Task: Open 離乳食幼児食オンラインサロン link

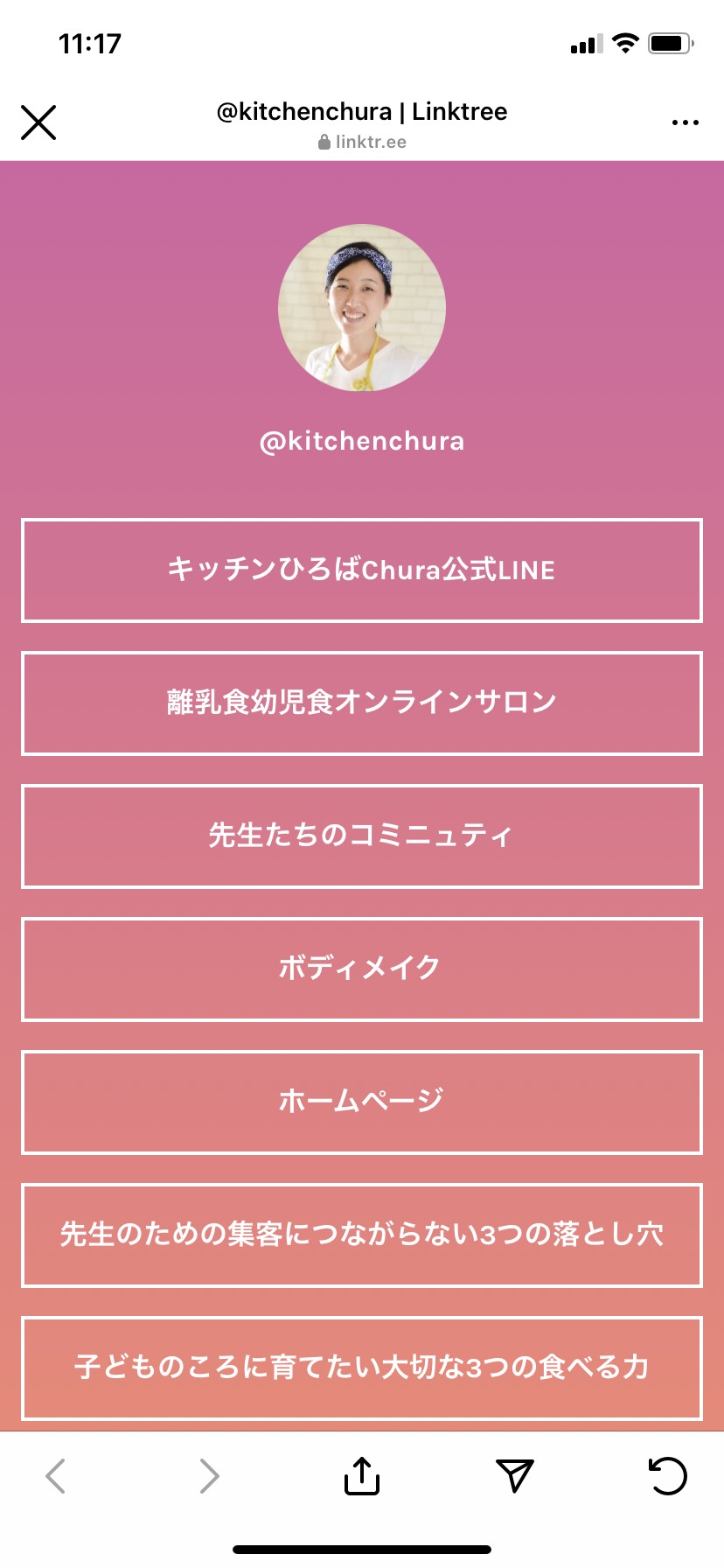Action: [362, 703]
